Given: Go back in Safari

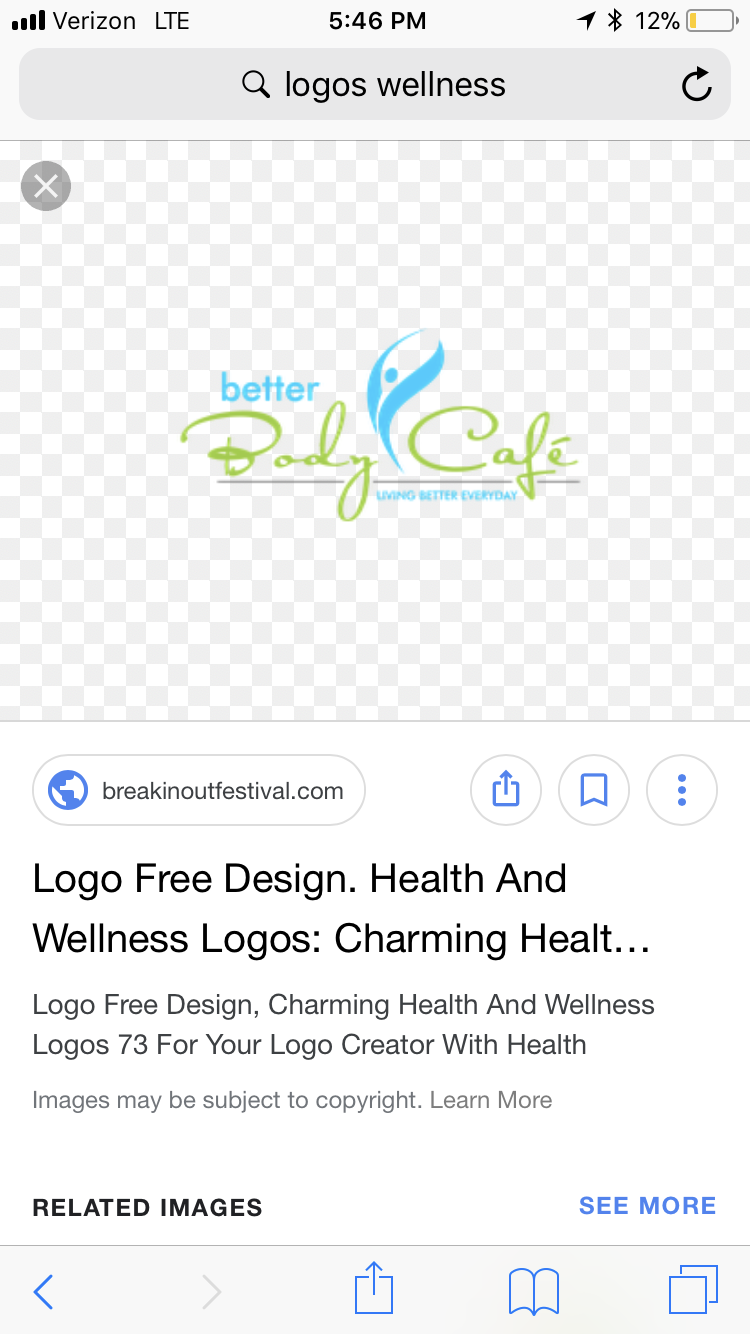Looking at the screenshot, I should pyautogui.click(x=43, y=1291).
